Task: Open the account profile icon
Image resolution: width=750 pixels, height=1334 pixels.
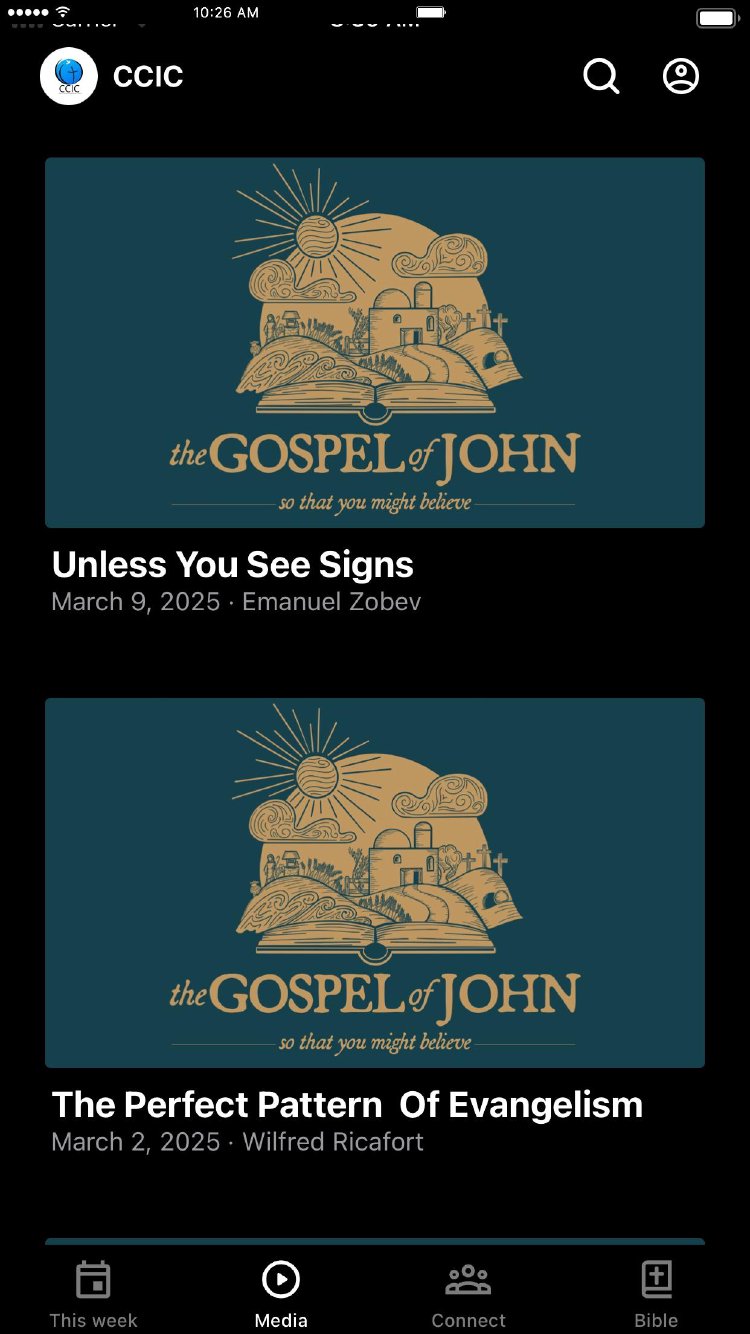Action: pos(681,76)
